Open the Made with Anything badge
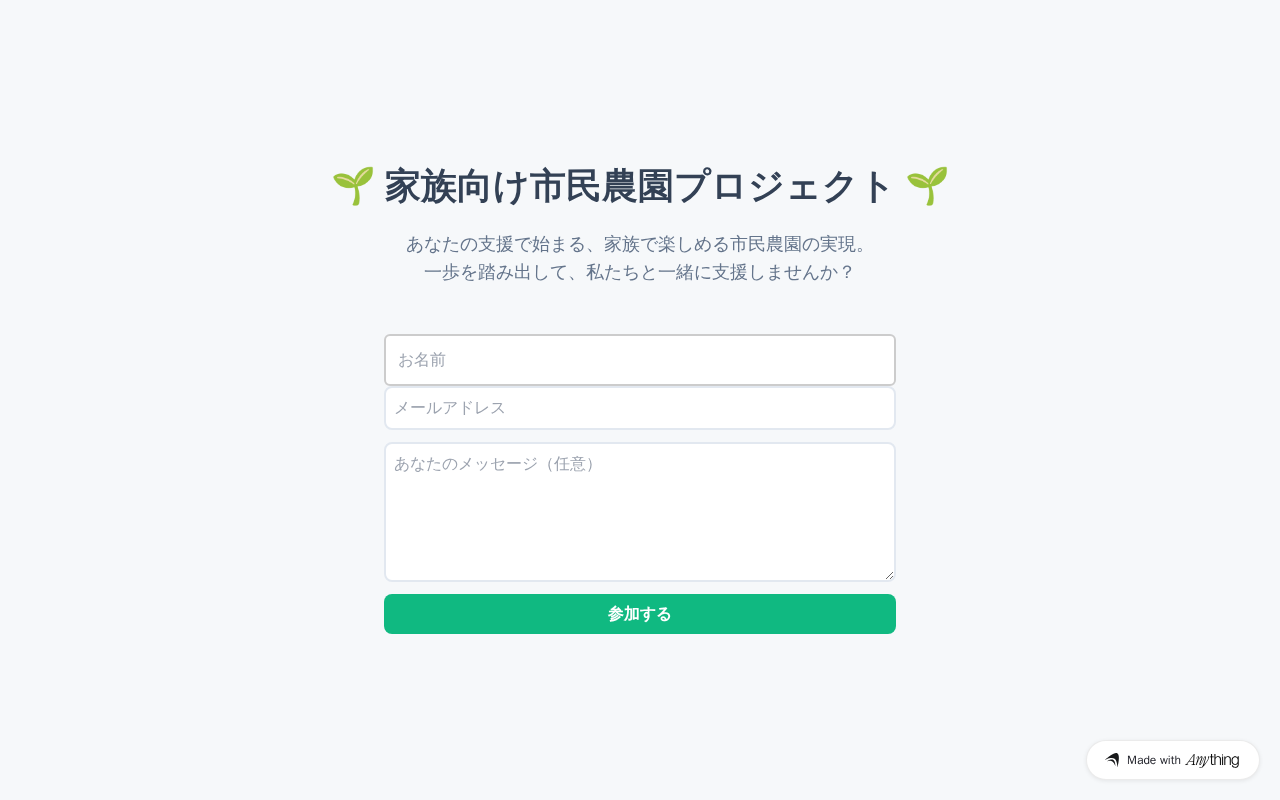The height and width of the screenshot is (800, 1280). 1172,760
